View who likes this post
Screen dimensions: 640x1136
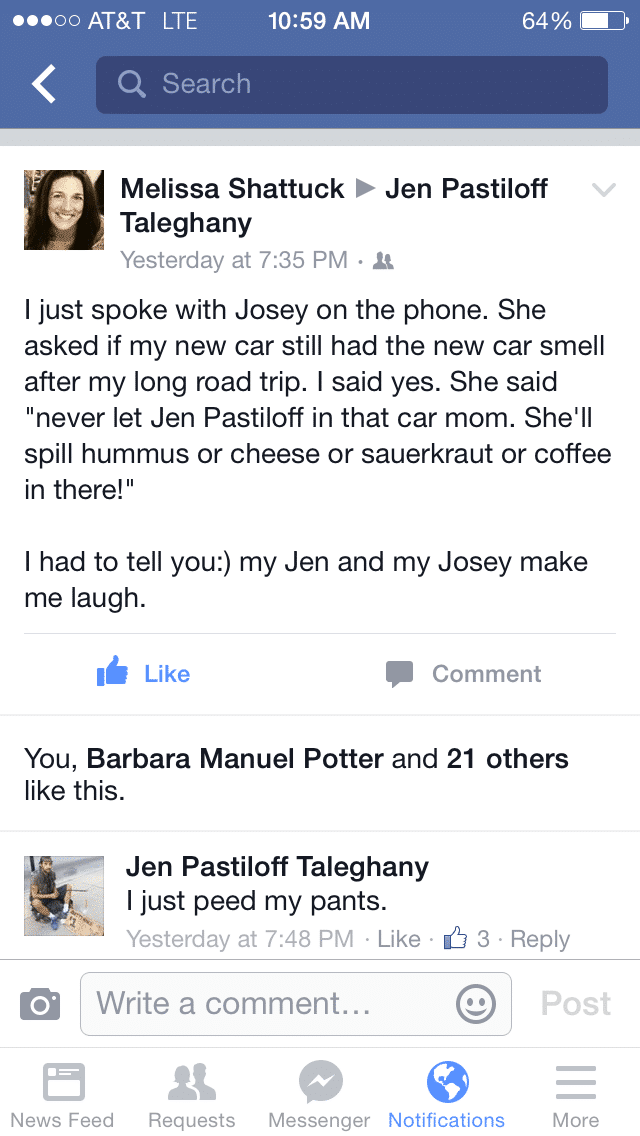[296, 774]
